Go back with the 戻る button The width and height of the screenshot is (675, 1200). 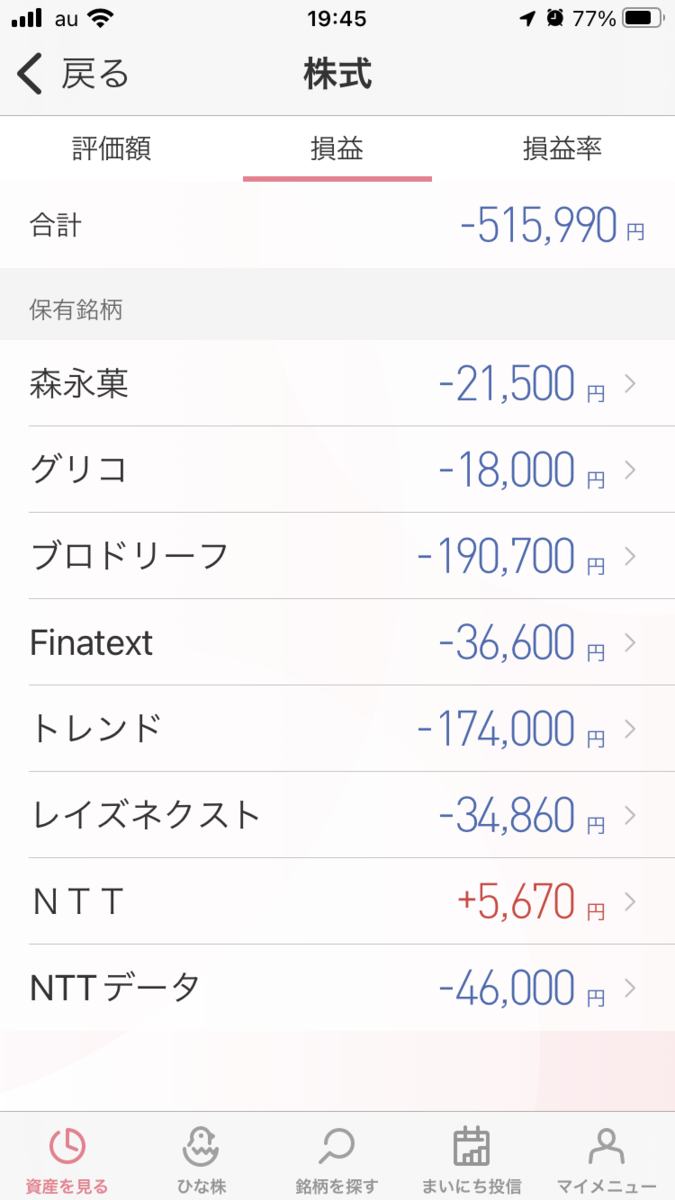[72, 75]
